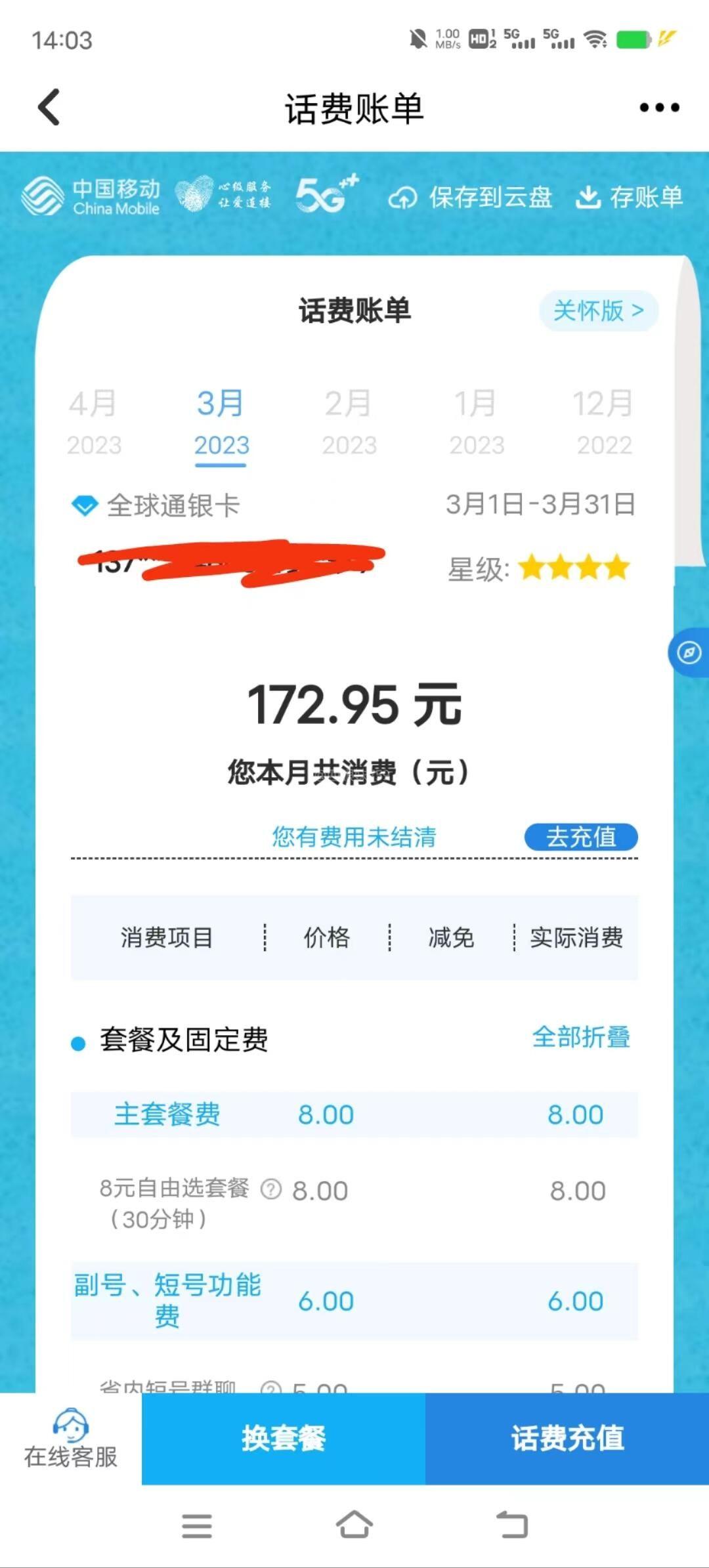Tap the 话费充值 button

(567, 1439)
